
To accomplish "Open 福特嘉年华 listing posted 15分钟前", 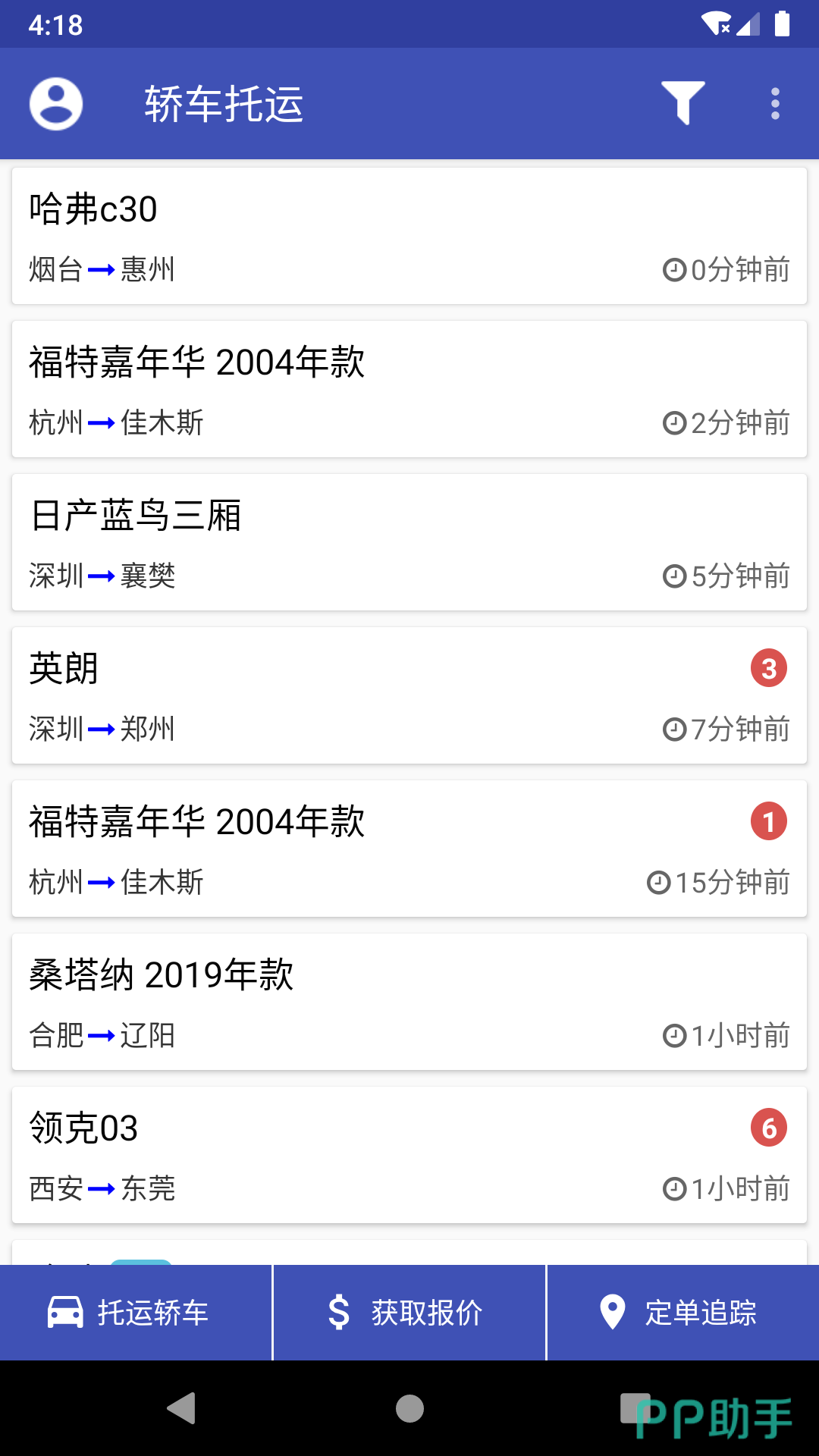I will (409, 849).
